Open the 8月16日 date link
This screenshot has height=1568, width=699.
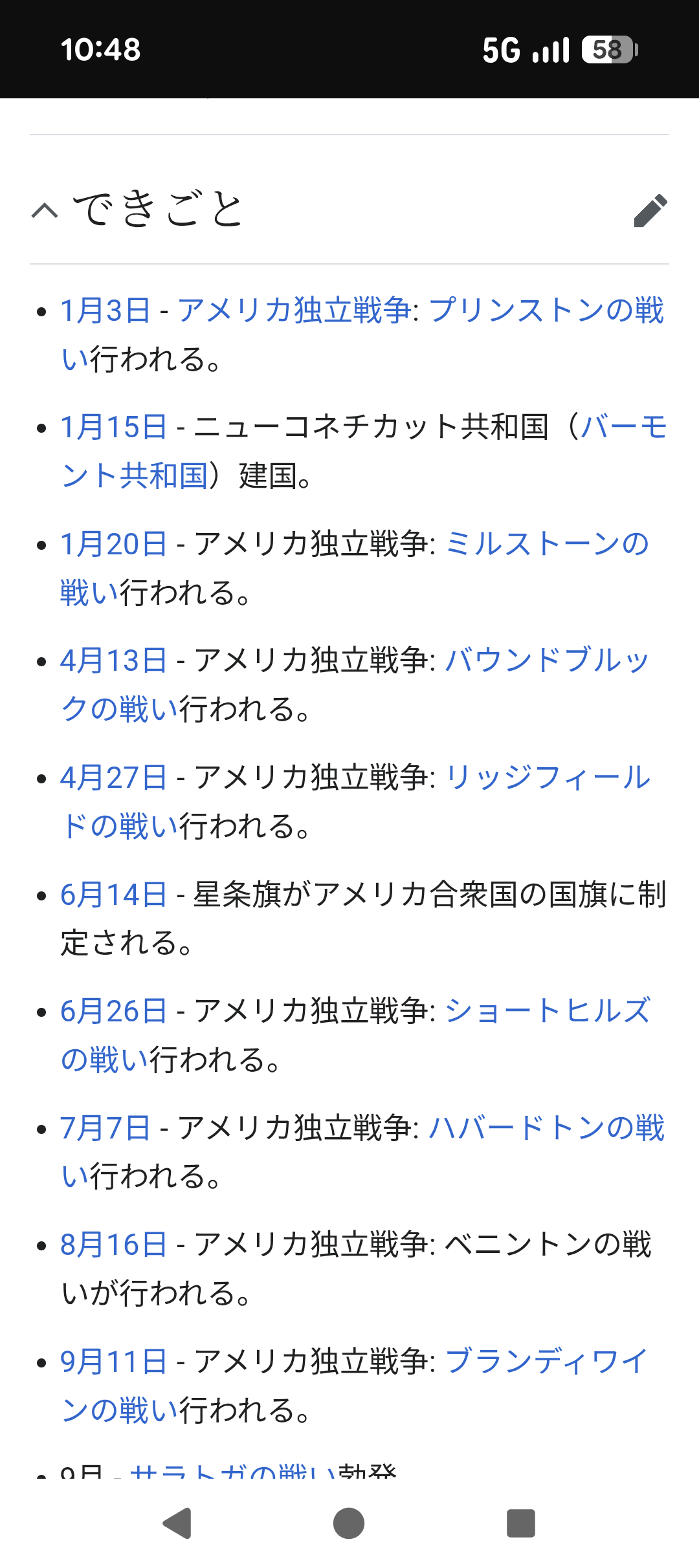(x=114, y=1245)
